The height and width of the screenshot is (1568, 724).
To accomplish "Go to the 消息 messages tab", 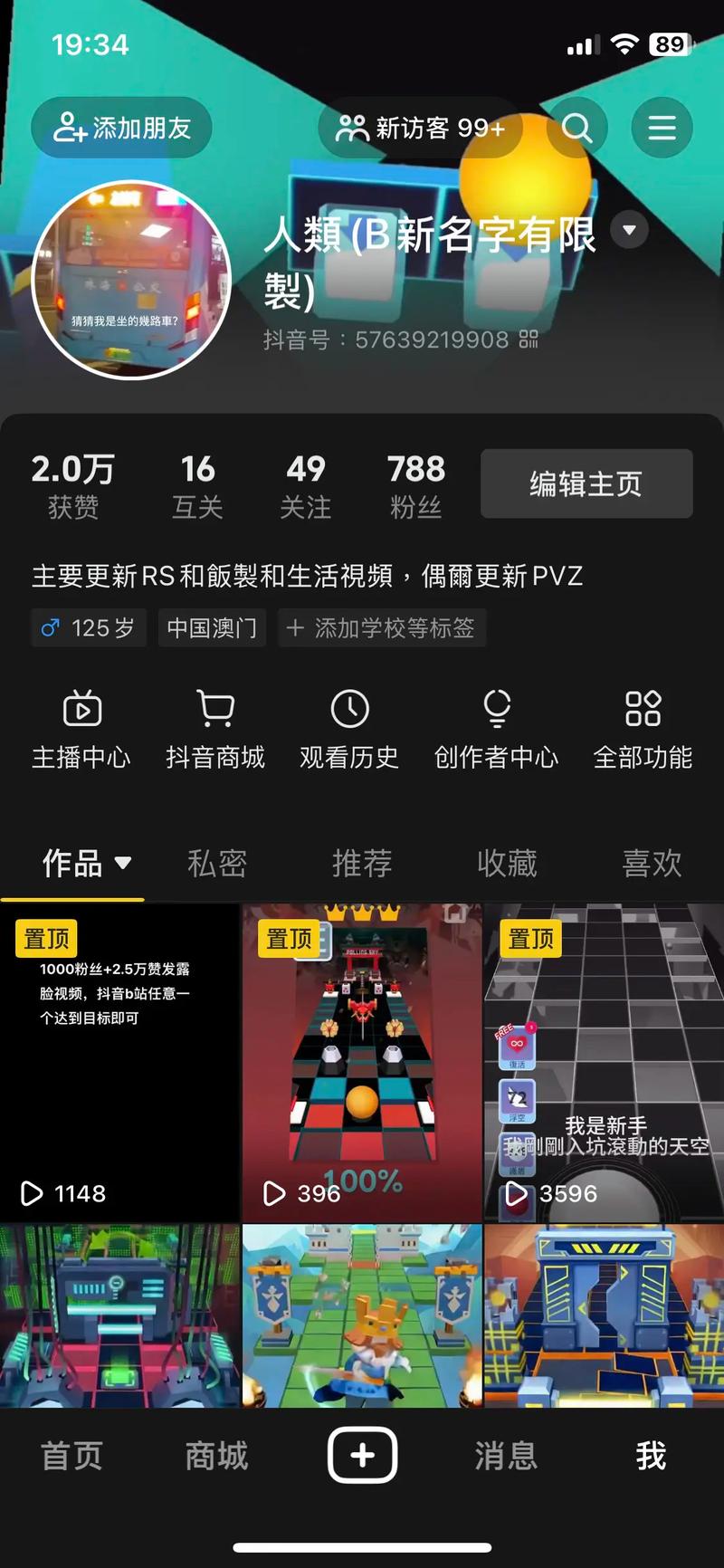I will (506, 1456).
